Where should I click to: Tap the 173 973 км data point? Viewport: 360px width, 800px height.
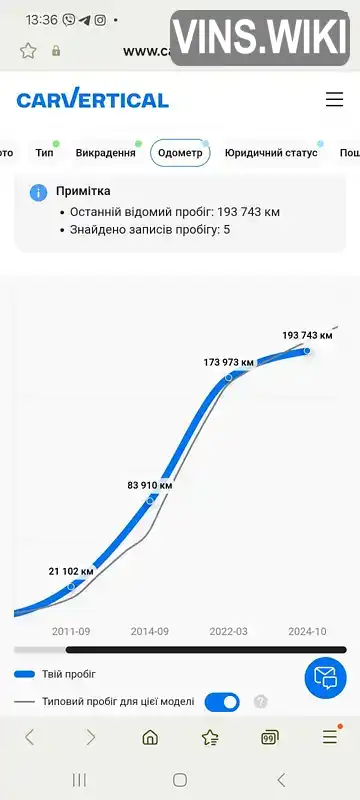pyautogui.click(x=228, y=377)
